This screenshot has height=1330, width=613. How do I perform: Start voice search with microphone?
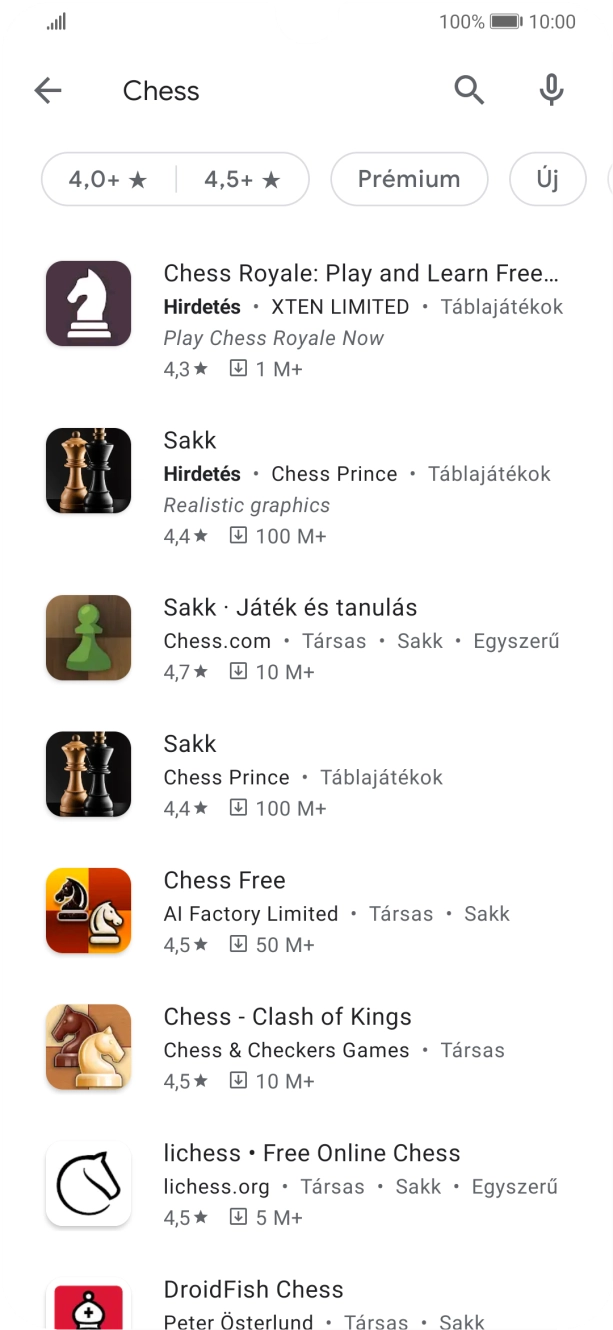pos(551,91)
